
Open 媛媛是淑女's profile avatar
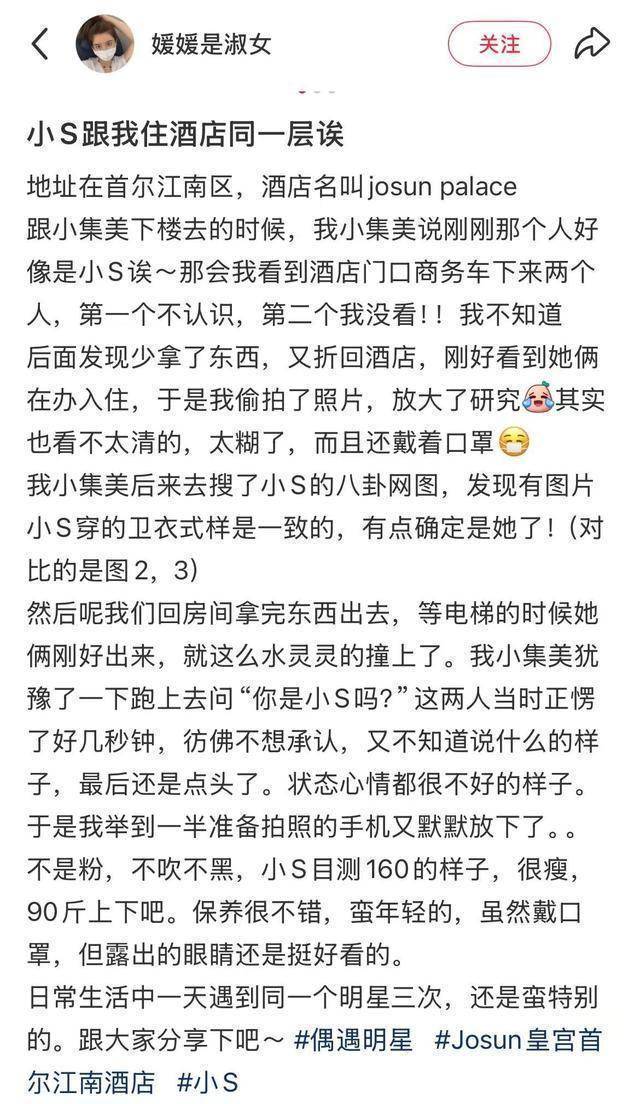(x=105, y=44)
